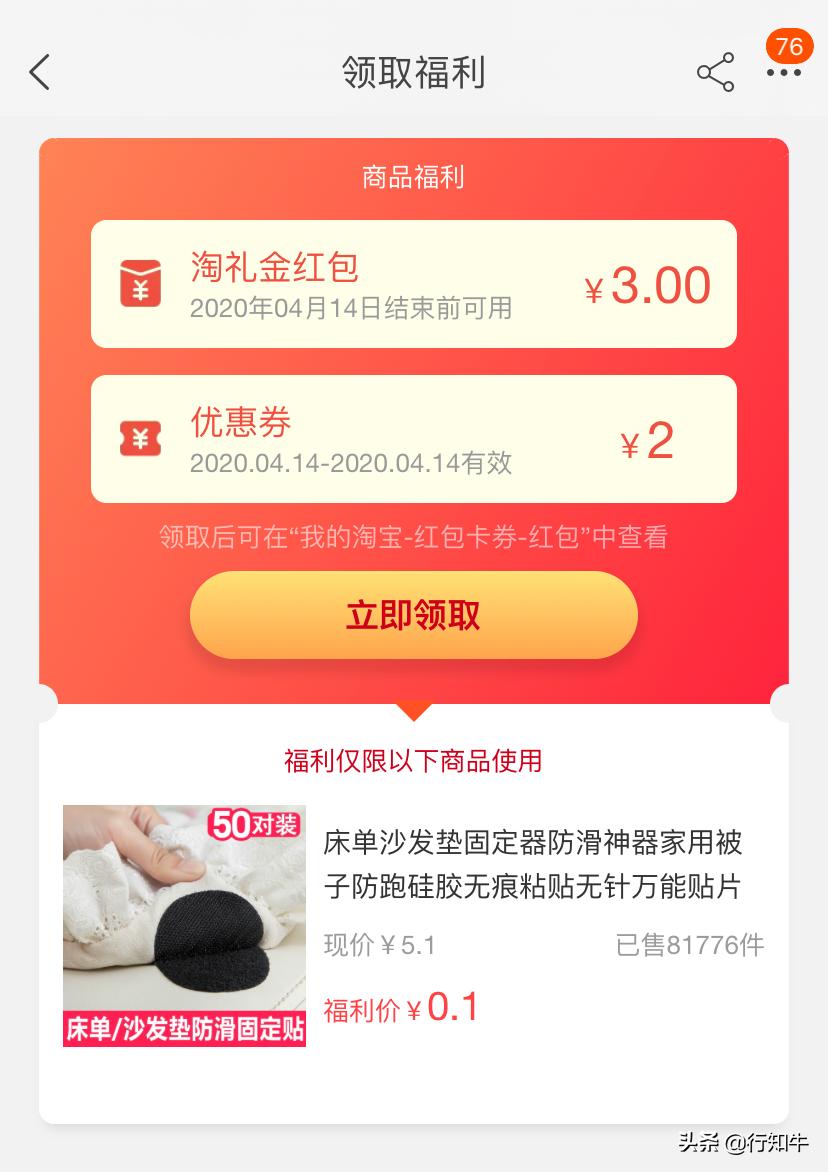Select the 商品福利 section header
This screenshot has height=1172, width=828.
coord(413,177)
